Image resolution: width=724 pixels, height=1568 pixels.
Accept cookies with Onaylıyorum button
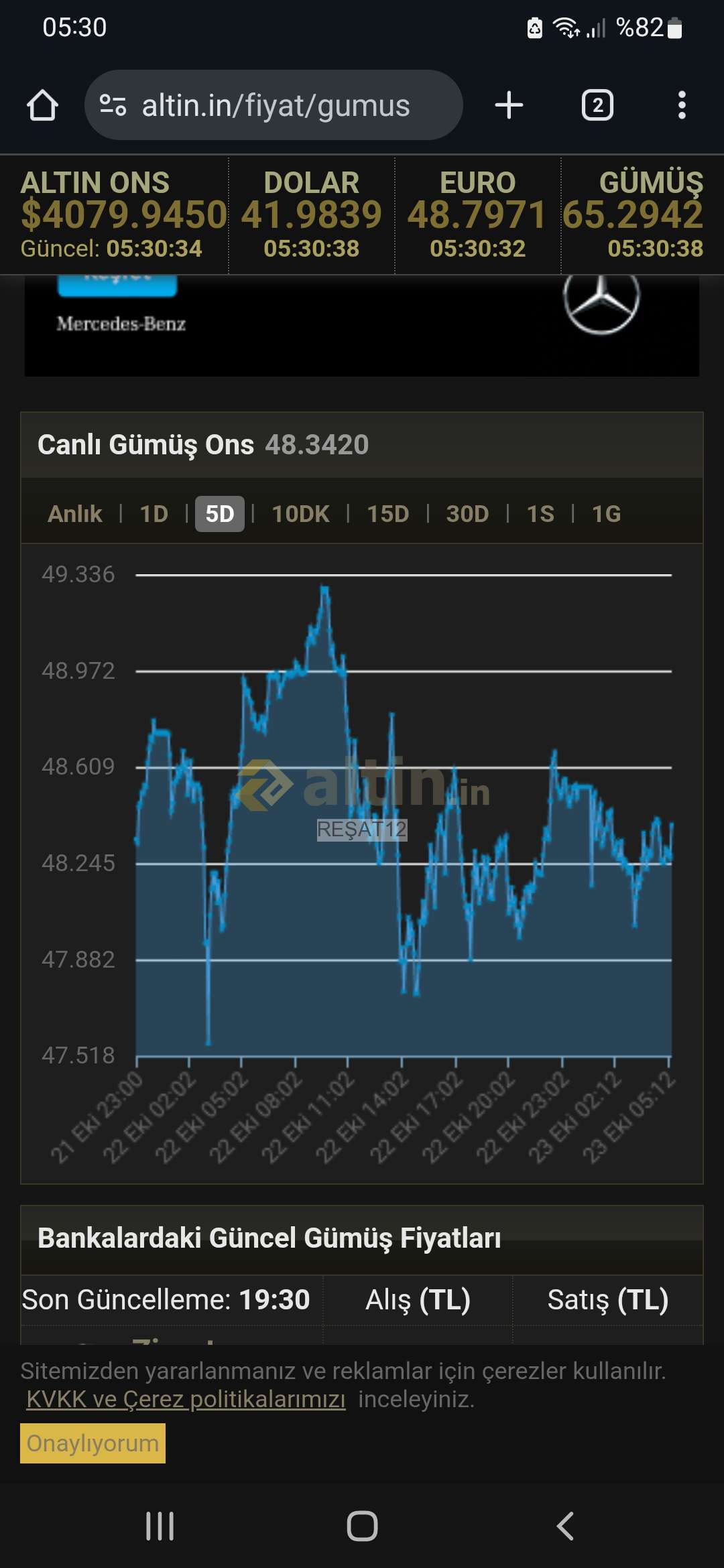pyautogui.click(x=93, y=1443)
